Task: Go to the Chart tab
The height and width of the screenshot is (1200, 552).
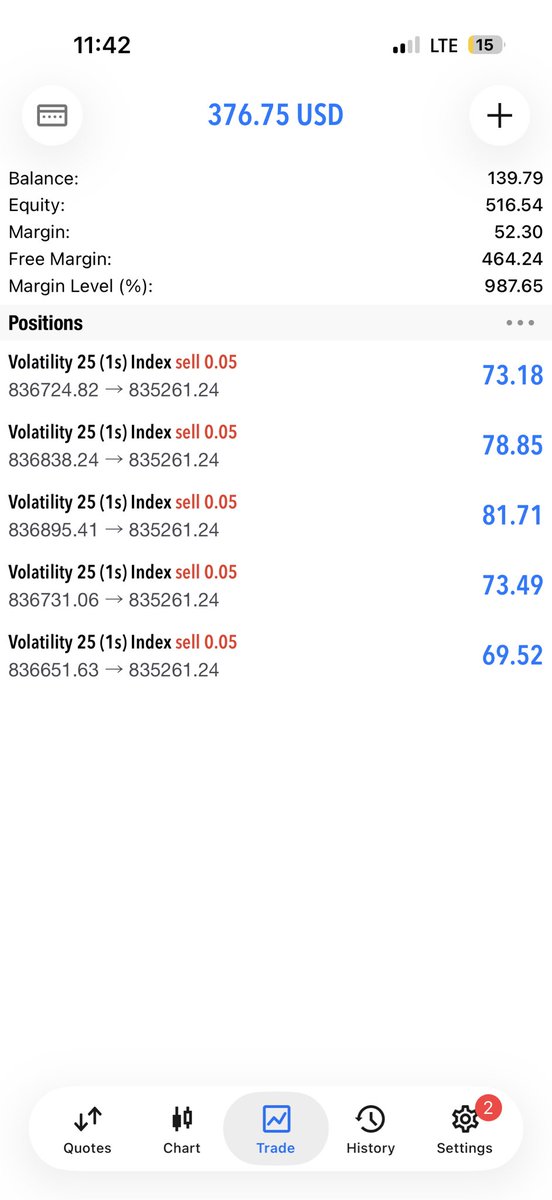Action: tap(182, 1130)
